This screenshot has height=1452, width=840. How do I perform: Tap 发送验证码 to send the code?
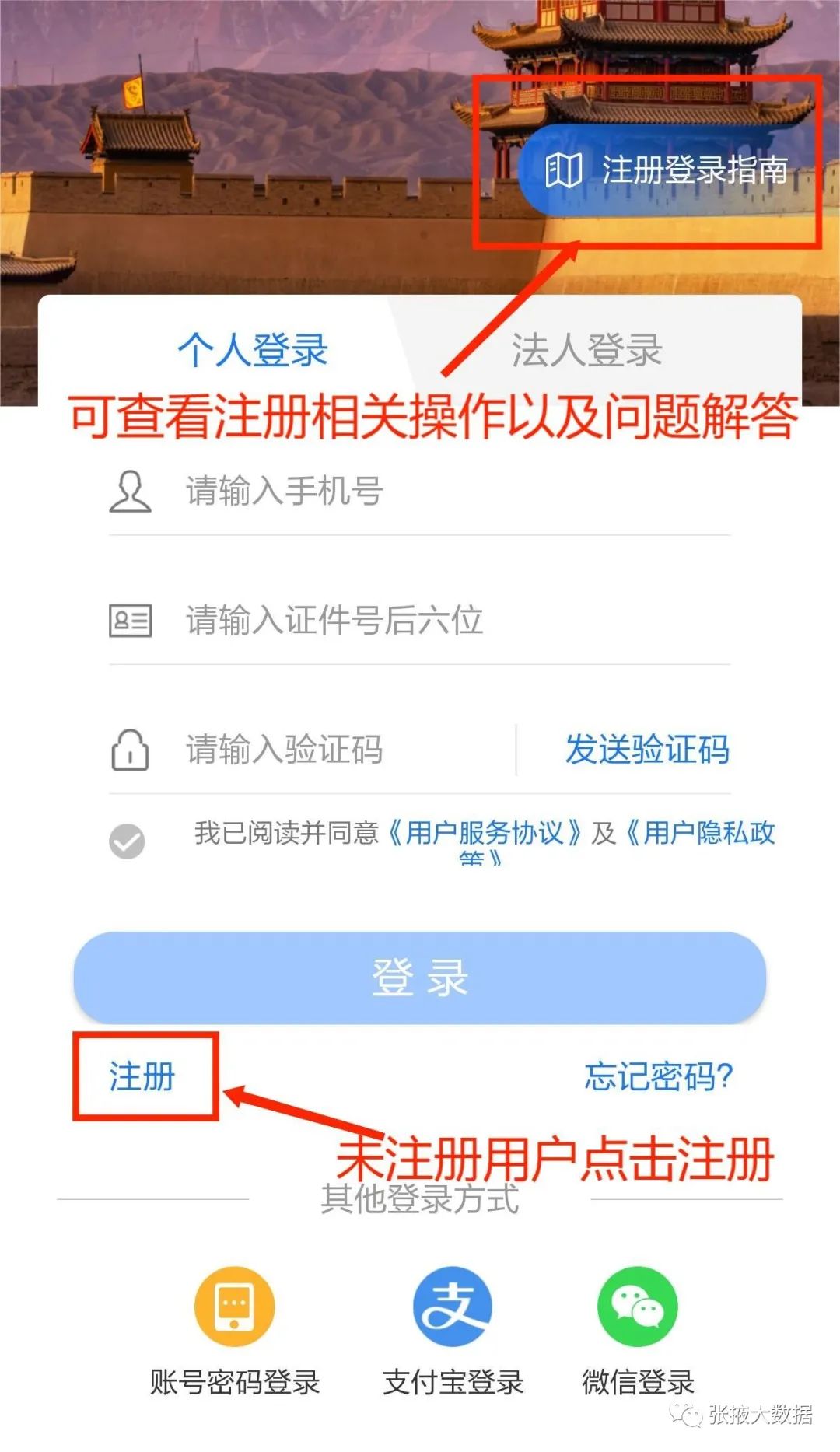tap(647, 750)
